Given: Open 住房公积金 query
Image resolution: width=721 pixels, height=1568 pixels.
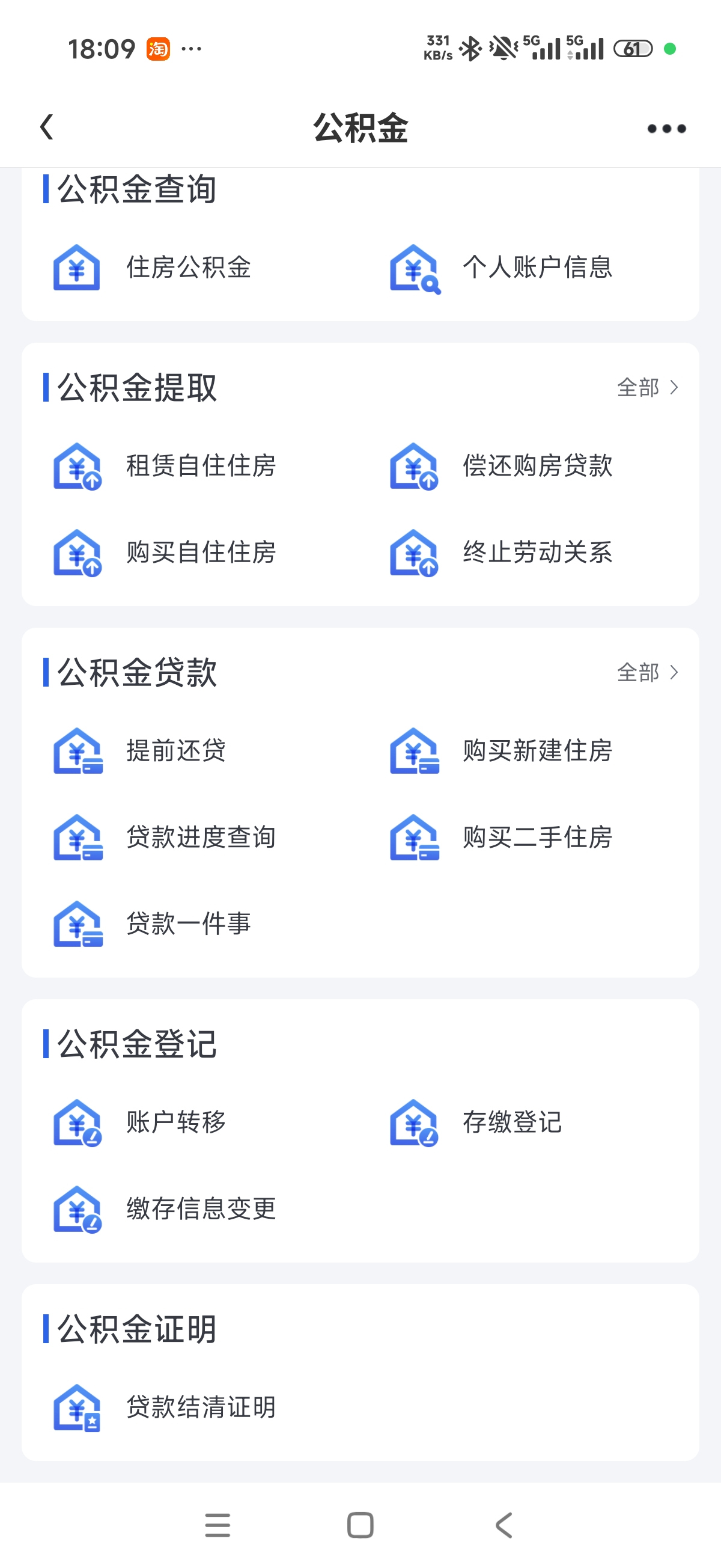Looking at the screenshot, I should pyautogui.click(x=188, y=268).
